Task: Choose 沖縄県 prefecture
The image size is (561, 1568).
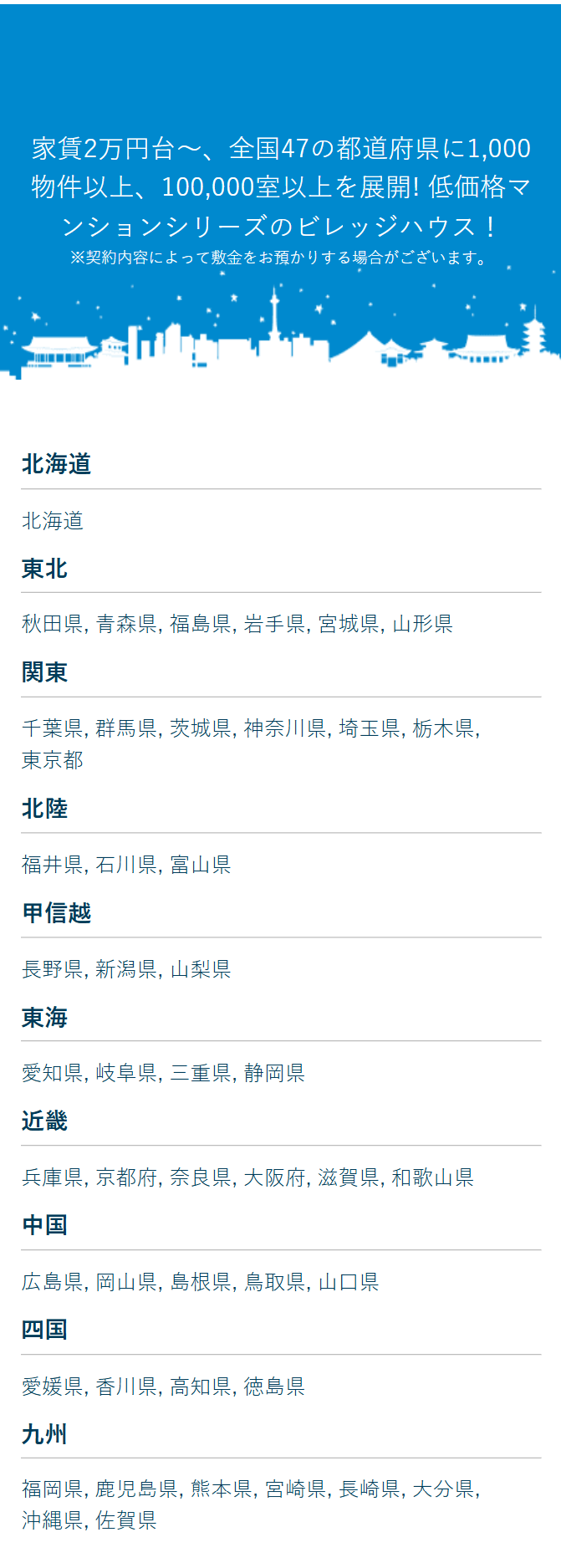Action: click(52, 1520)
